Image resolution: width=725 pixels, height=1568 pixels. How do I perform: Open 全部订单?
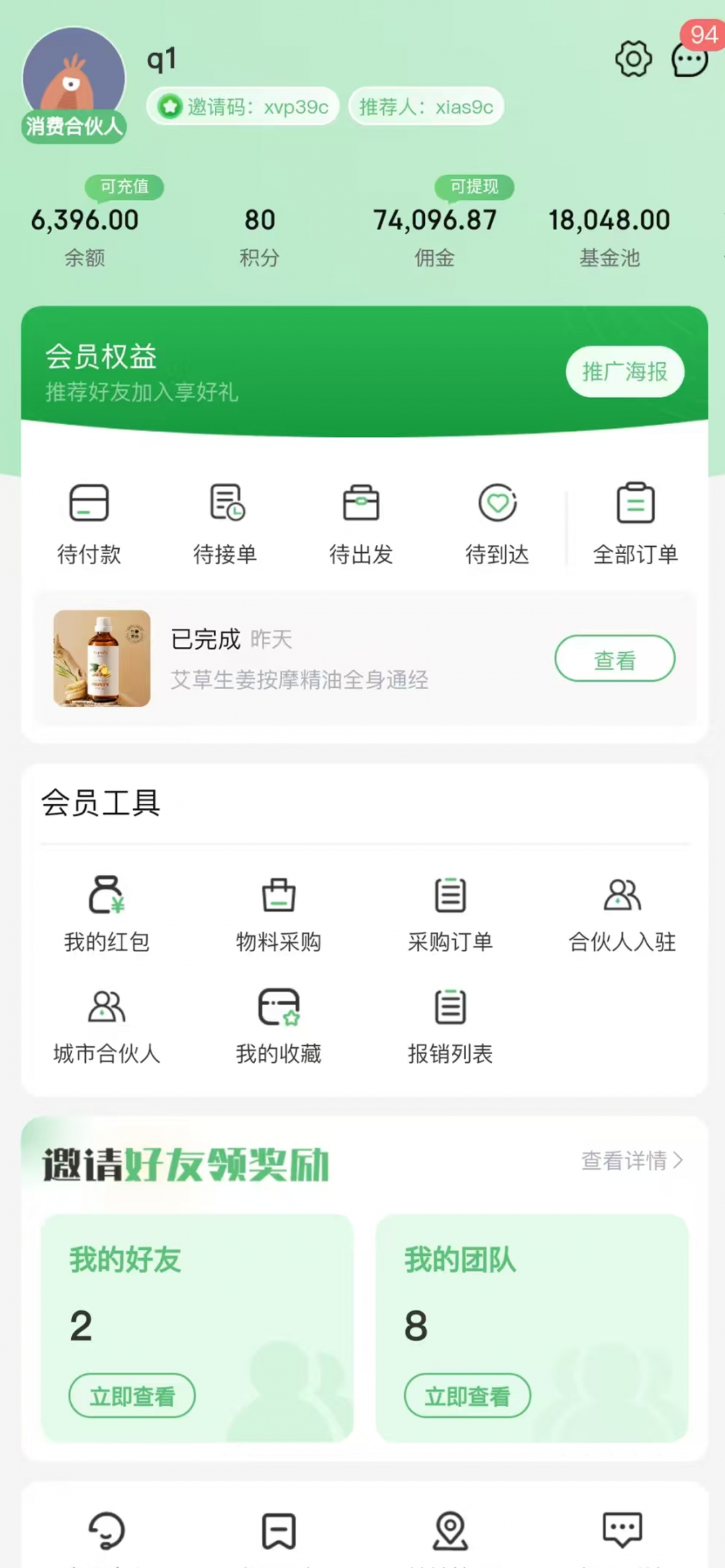(635, 523)
